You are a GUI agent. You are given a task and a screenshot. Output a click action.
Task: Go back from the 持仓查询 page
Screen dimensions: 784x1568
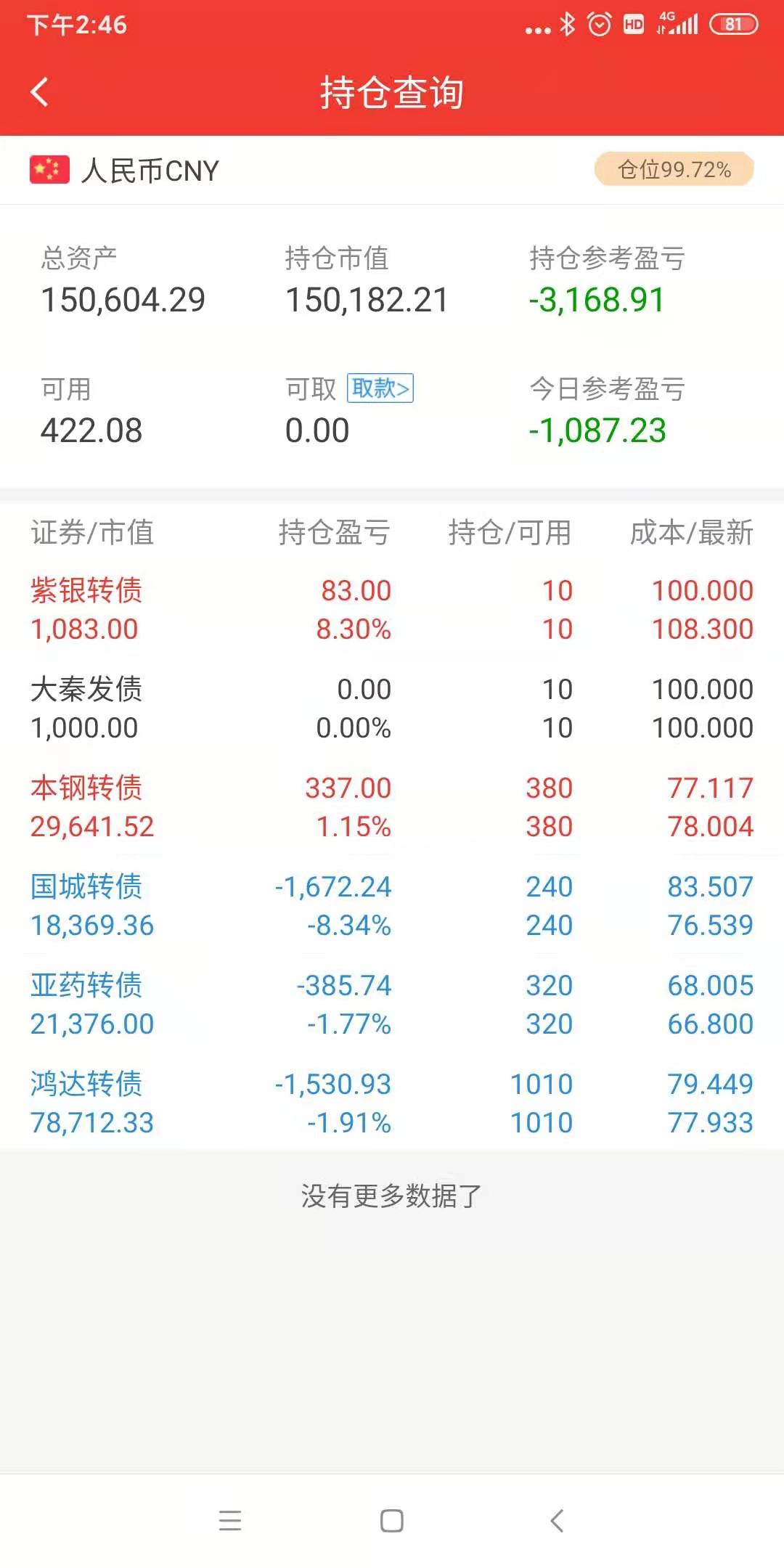click(40, 92)
